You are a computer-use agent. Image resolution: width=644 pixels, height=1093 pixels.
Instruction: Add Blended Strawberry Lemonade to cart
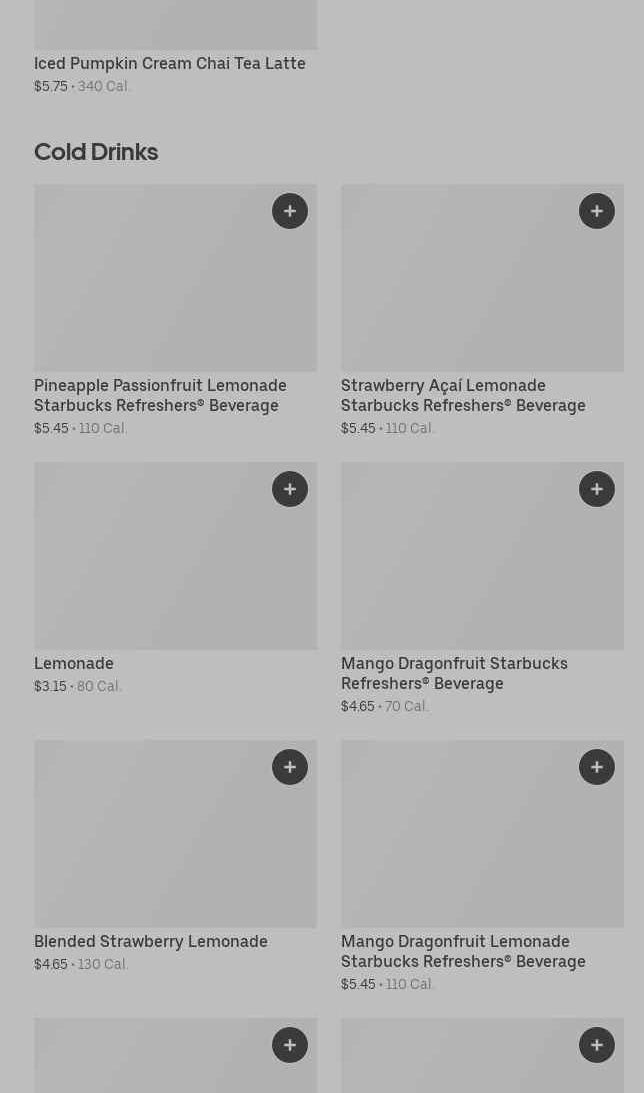coord(290,767)
